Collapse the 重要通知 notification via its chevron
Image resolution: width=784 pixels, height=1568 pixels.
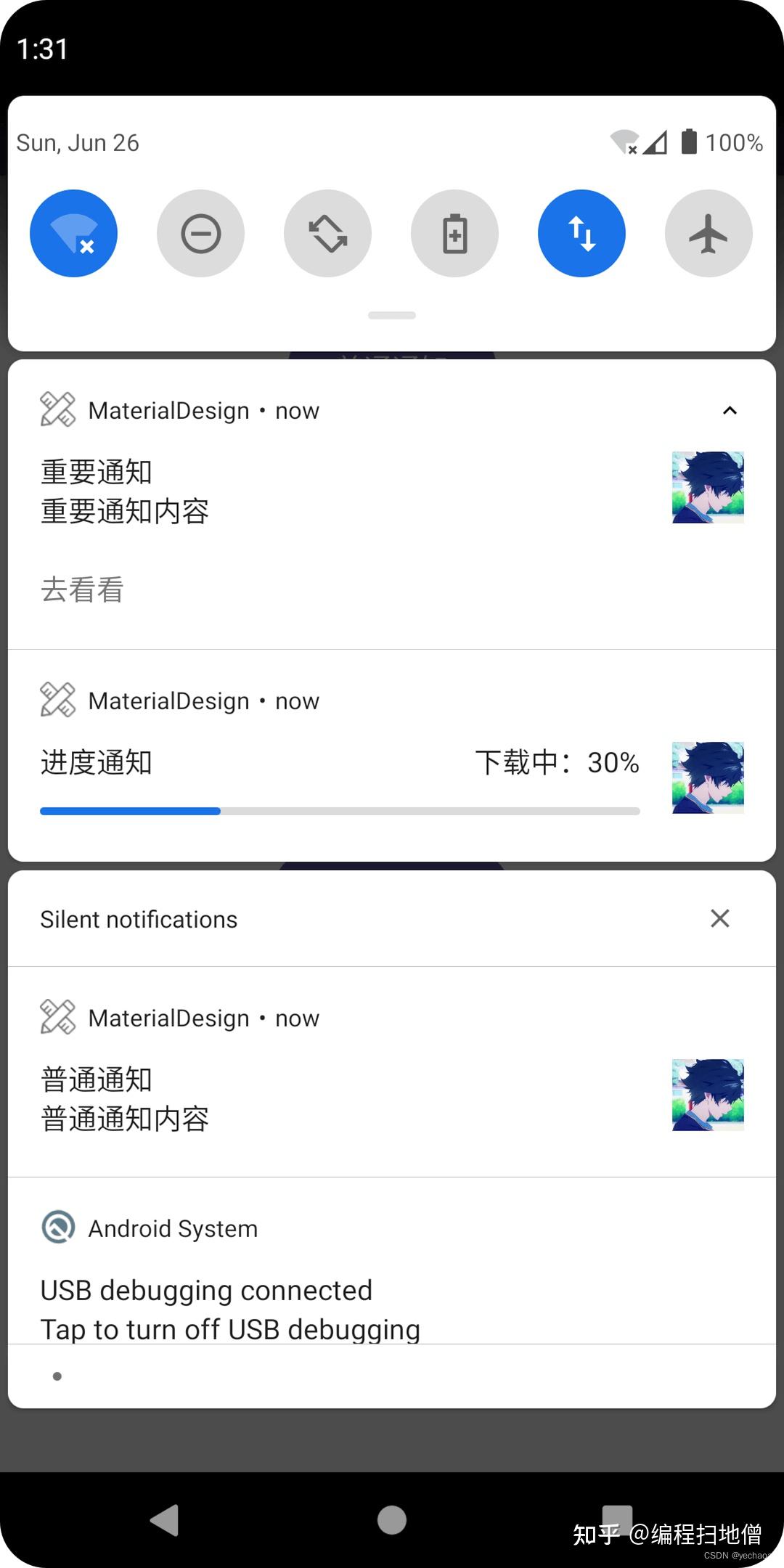pos(730,410)
